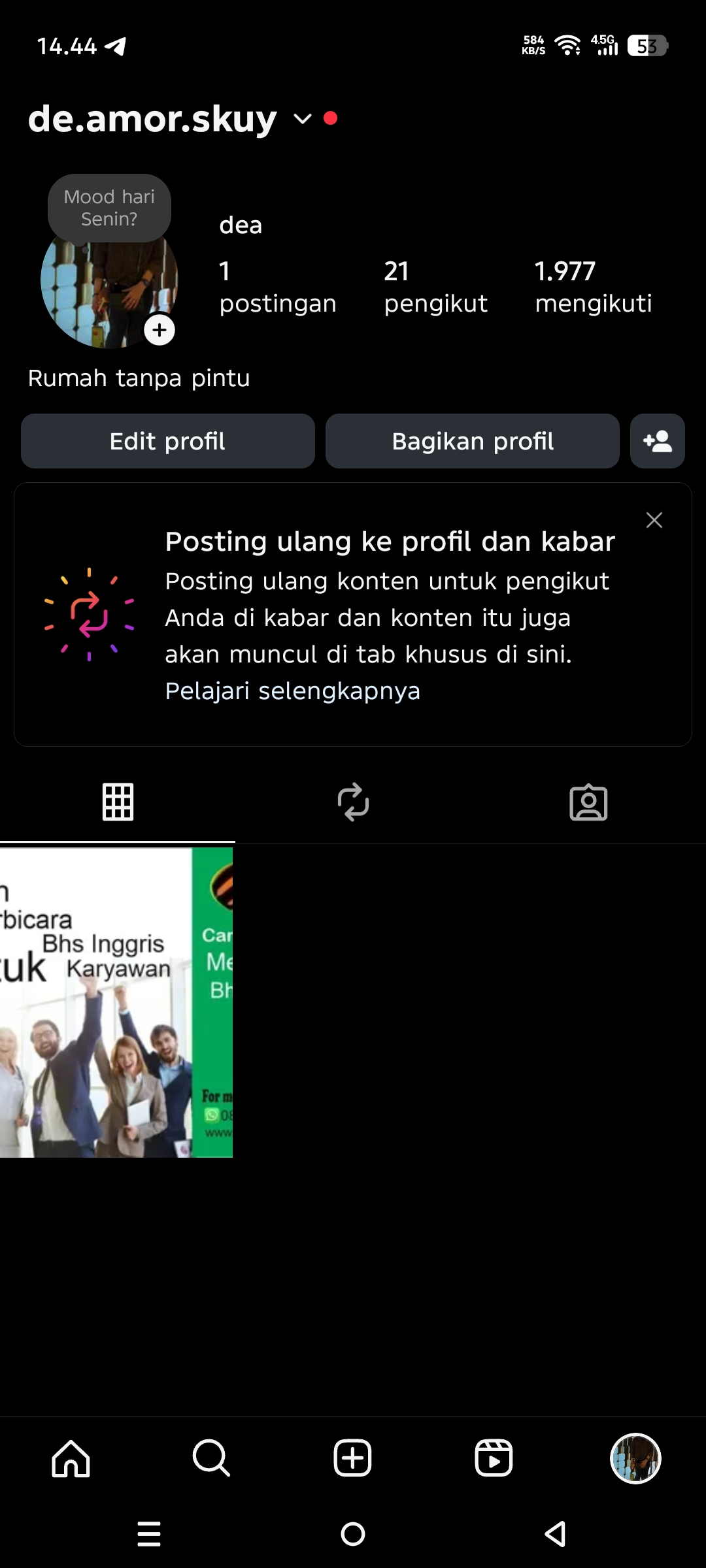Switch to the tagged photos tab
The height and width of the screenshot is (1568, 706).
(x=588, y=802)
